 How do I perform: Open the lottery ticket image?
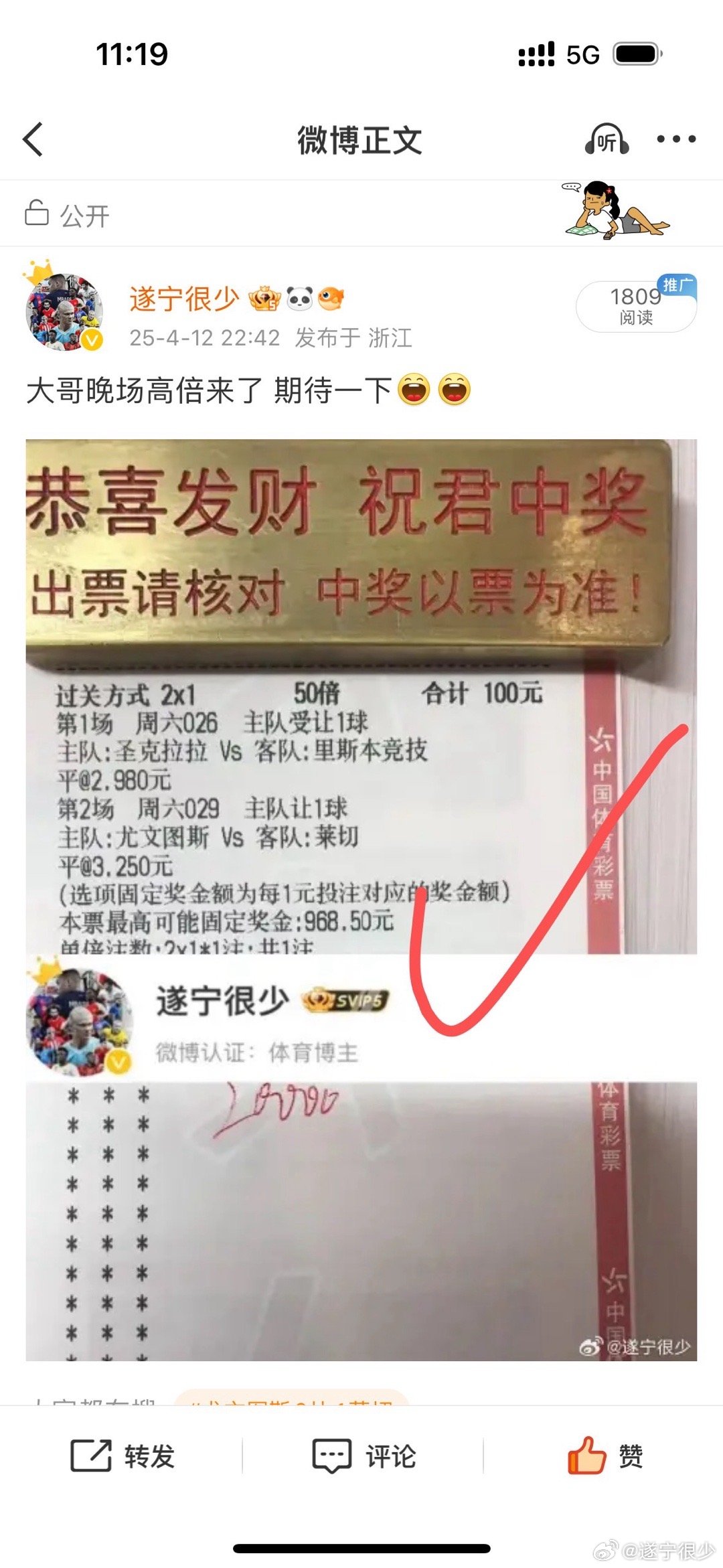click(x=361, y=900)
